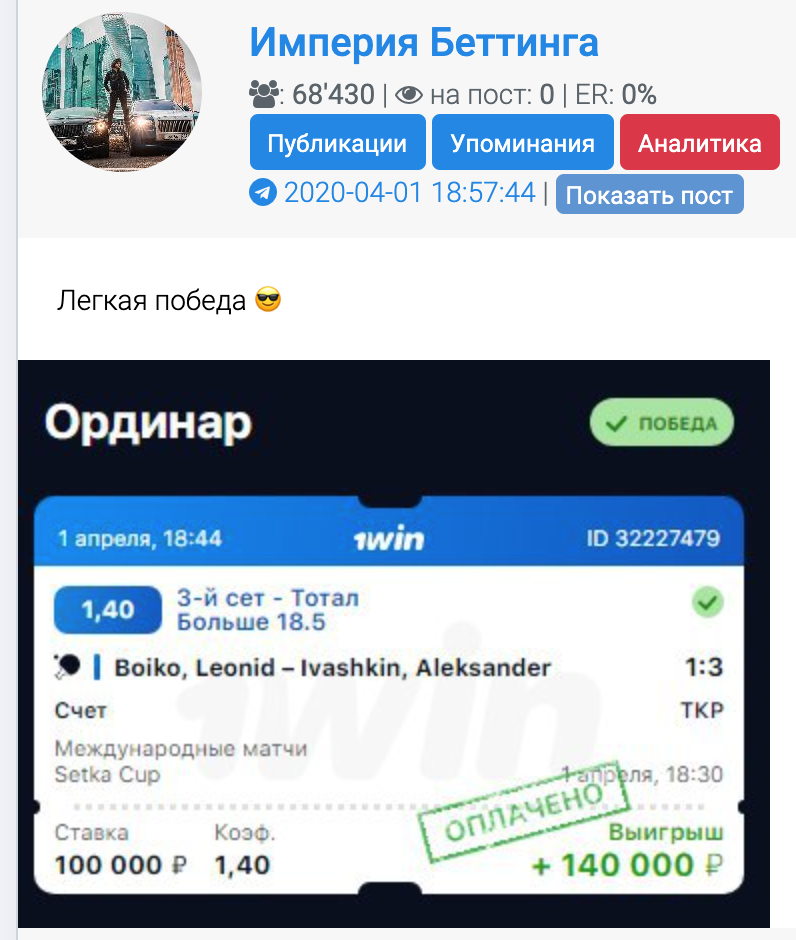796x940 pixels.
Task: Open the Публикации section
Action: click(x=337, y=143)
